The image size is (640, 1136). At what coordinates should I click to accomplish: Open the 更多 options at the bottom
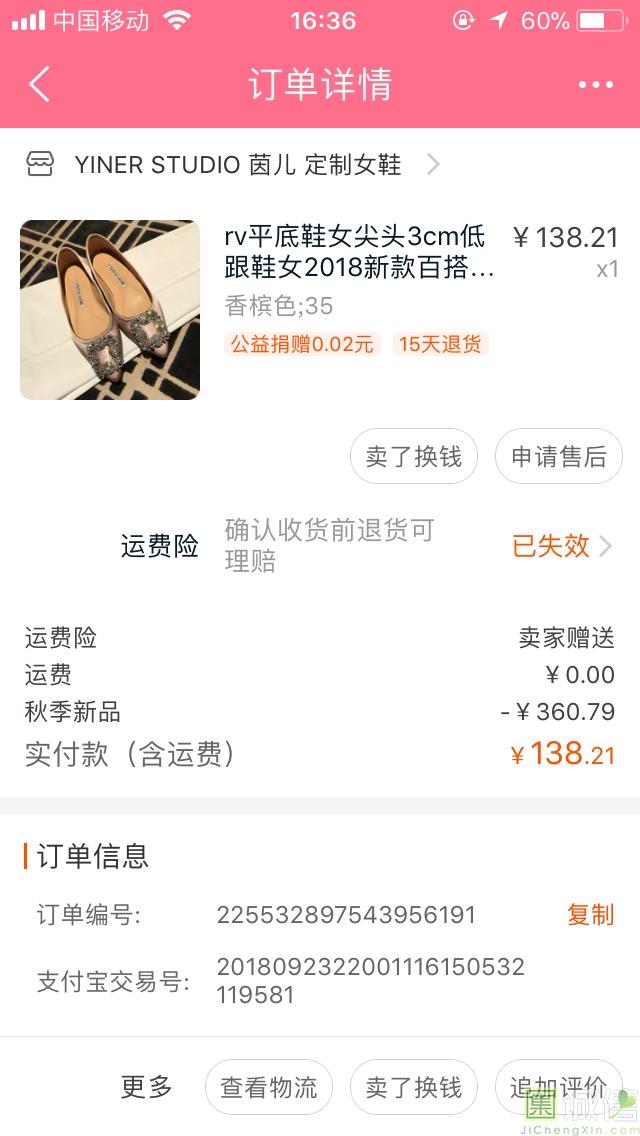(x=146, y=1087)
